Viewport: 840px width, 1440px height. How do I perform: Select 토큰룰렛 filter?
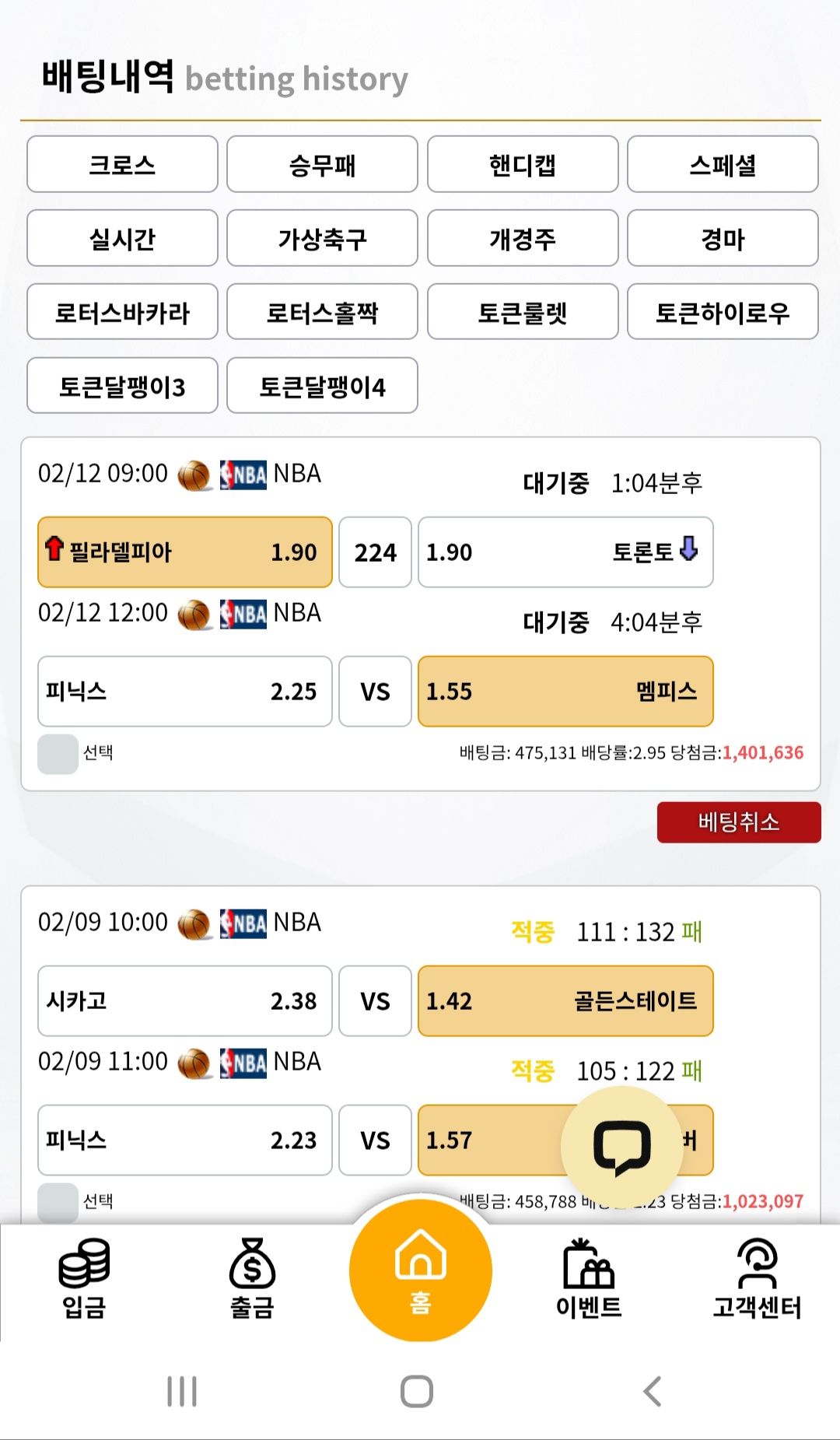523,312
